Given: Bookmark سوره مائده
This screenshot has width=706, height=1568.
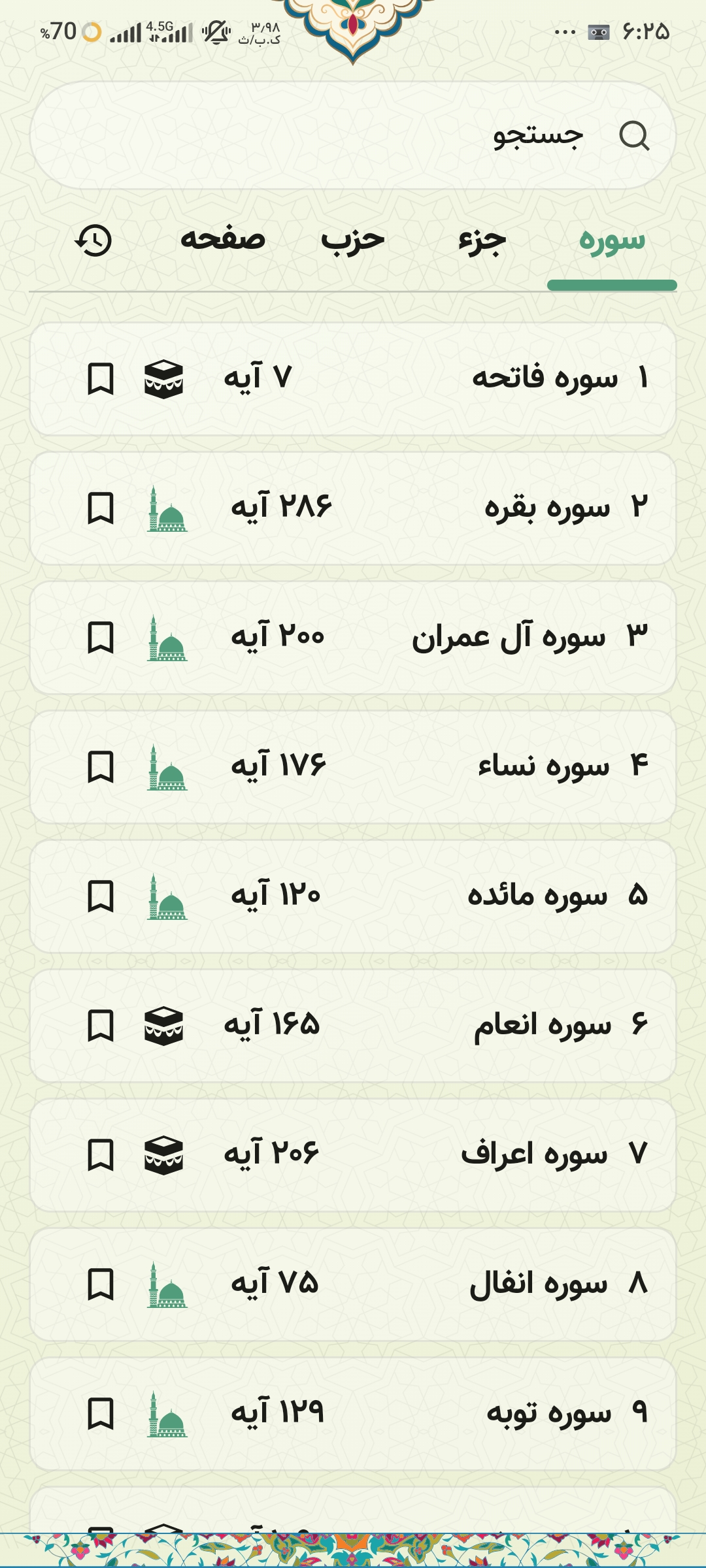Looking at the screenshot, I should click(101, 896).
